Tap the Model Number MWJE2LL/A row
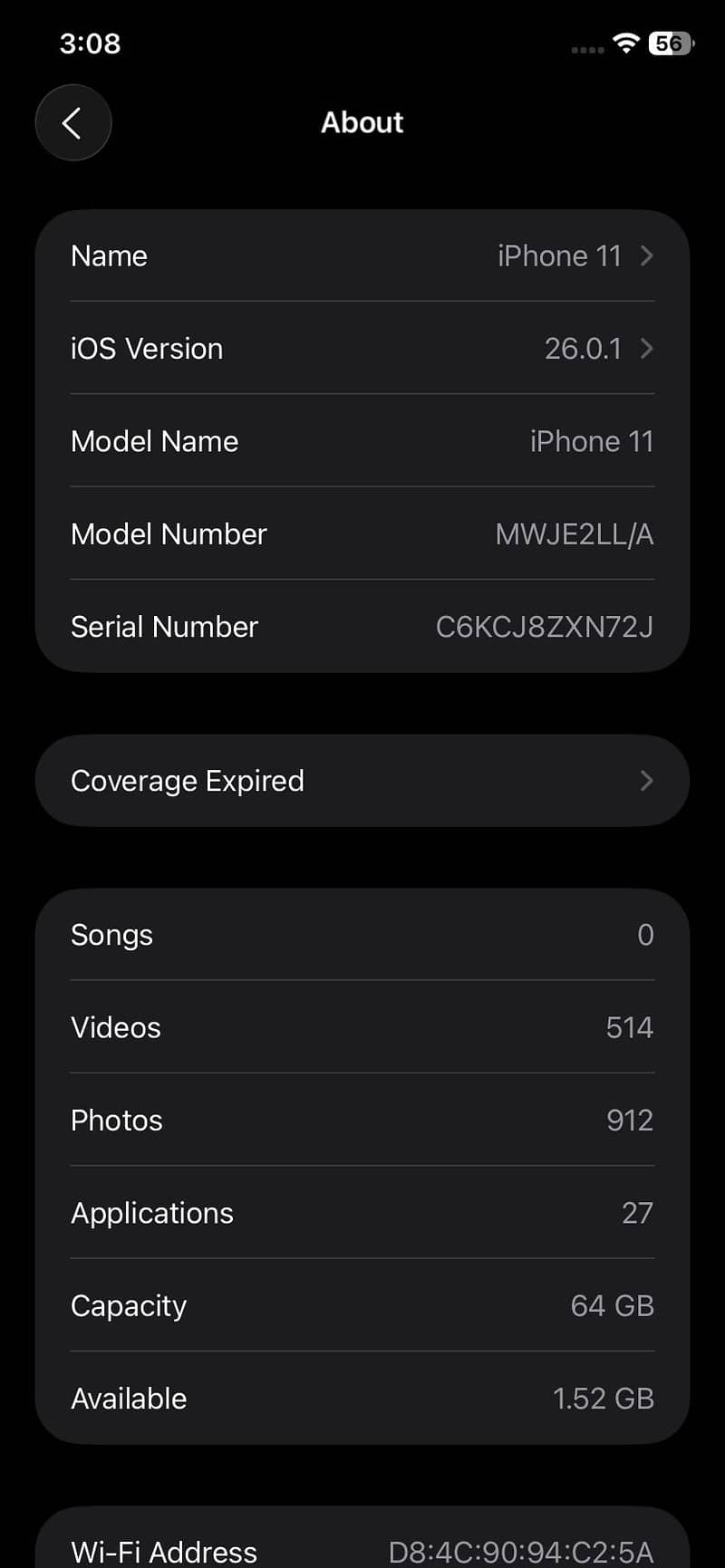The image size is (725, 1568). click(x=362, y=534)
